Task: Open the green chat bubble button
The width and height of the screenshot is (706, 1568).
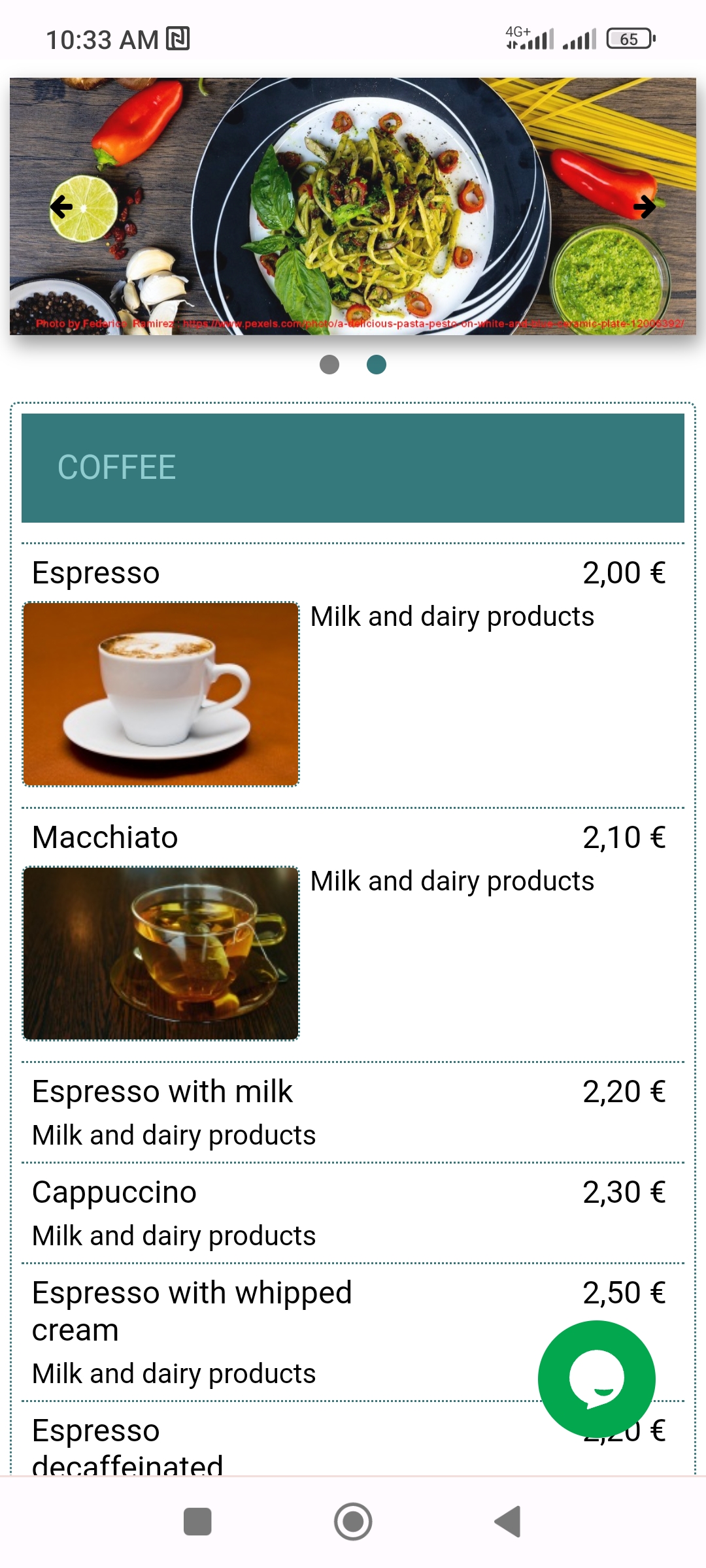Action: click(x=596, y=1379)
